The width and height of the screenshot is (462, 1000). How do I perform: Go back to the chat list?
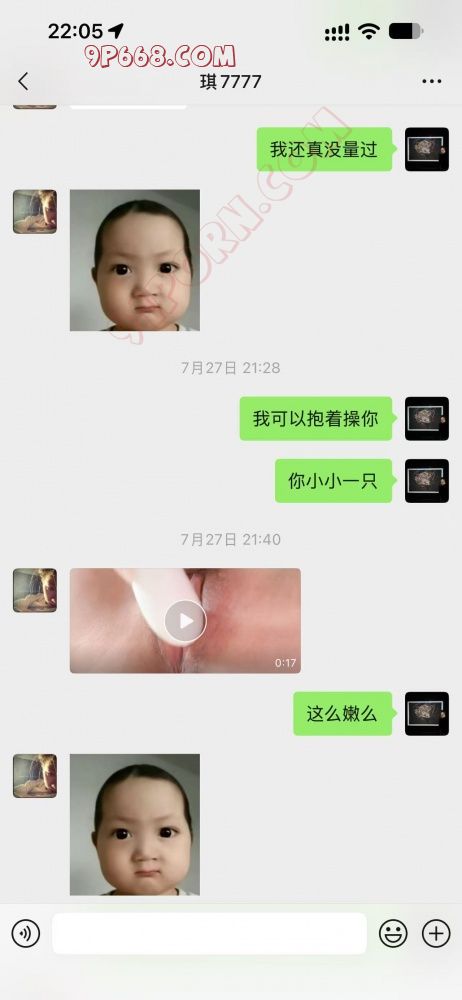(24, 82)
